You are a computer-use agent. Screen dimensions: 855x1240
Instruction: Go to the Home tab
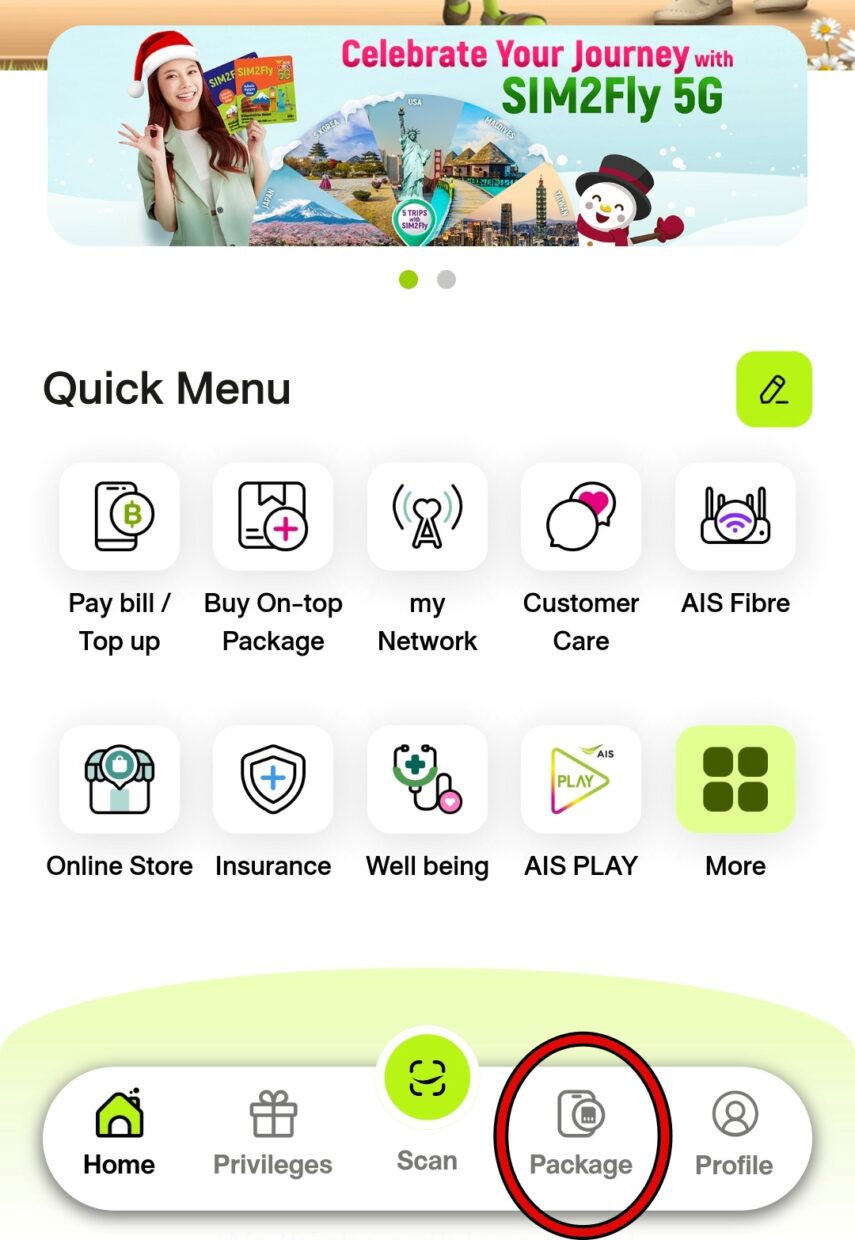(x=119, y=1134)
